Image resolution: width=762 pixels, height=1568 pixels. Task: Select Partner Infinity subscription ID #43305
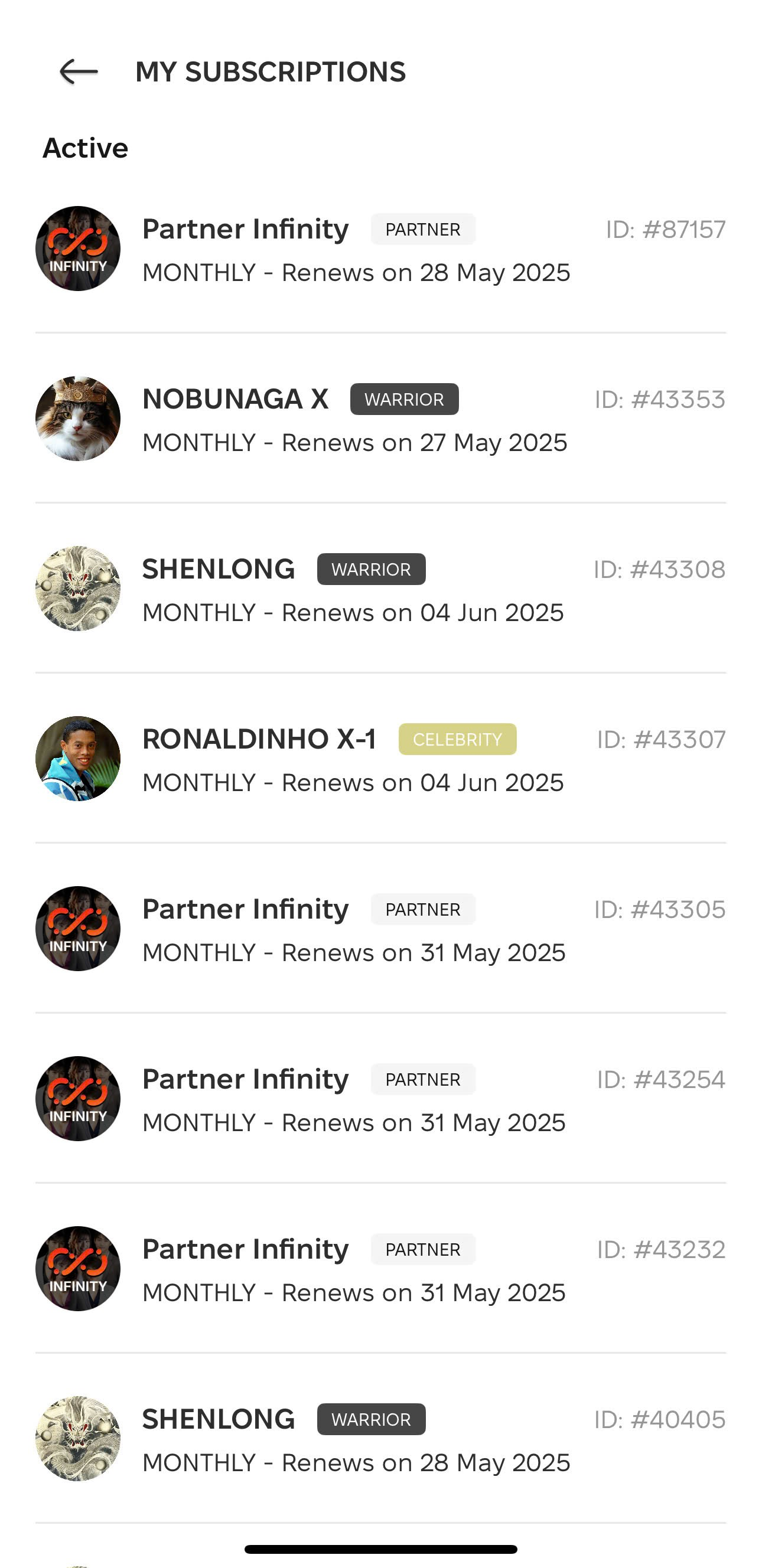click(380, 929)
